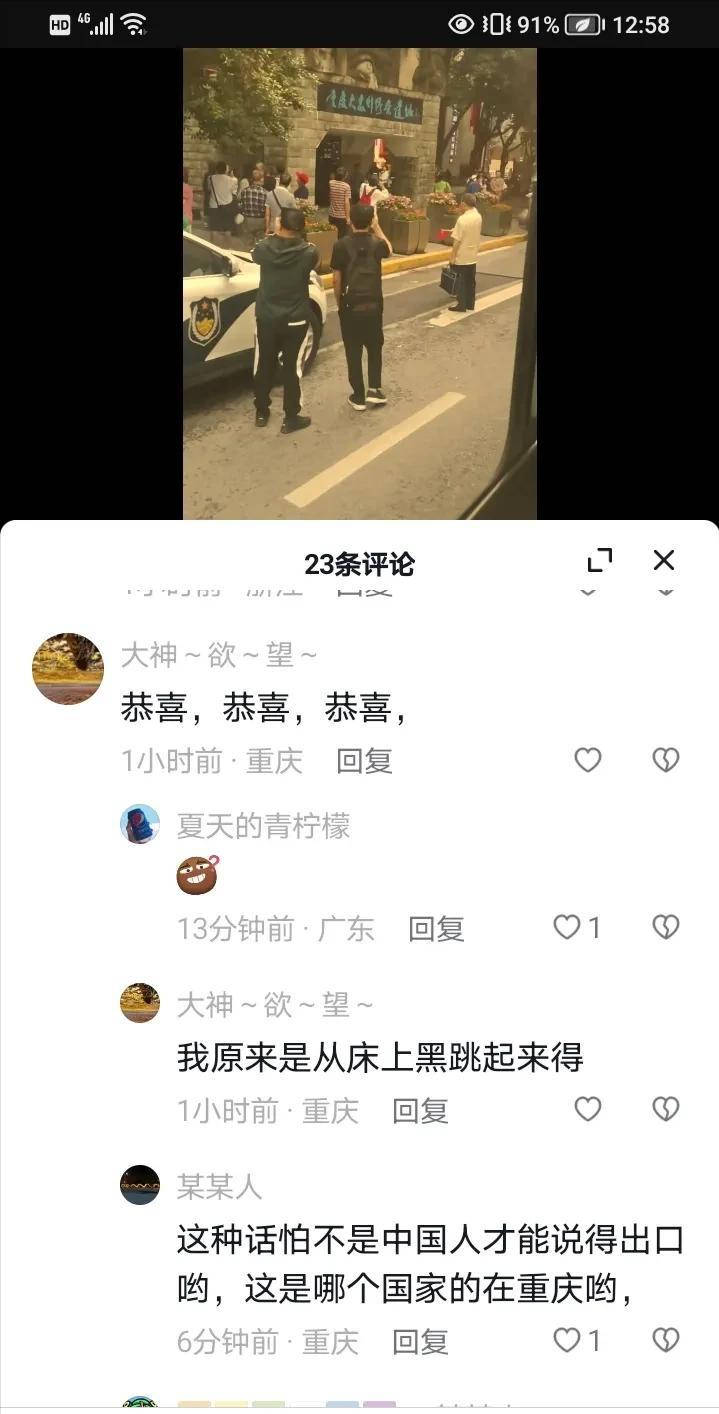Viewport: 719px width, 1414px height.
Task: Like the 我原来是从床上黑跳起来得 comment
Action: pyautogui.click(x=587, y=1109)
